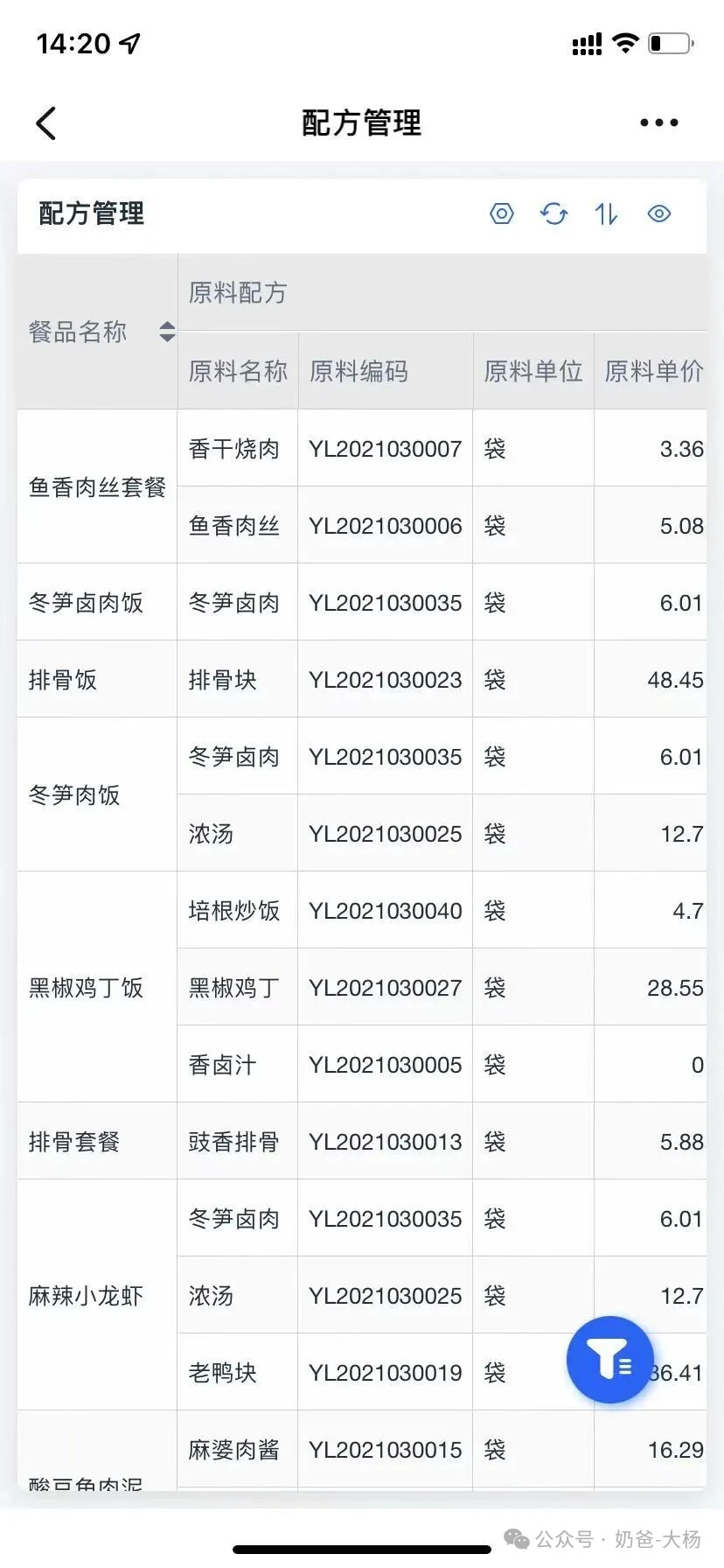Refresh the 配方管理 table
The image size is (724, 1568).
click(x=553, y=213)
